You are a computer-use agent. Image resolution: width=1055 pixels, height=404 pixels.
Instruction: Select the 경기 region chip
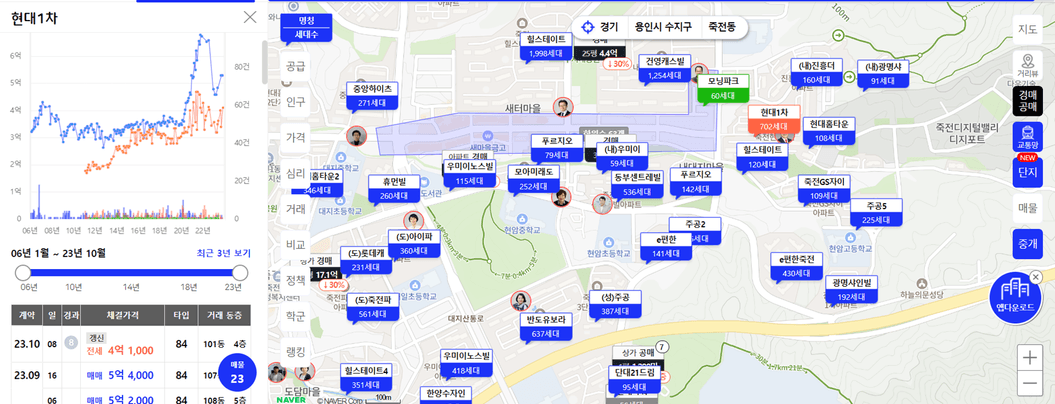(x=601, y=27)
